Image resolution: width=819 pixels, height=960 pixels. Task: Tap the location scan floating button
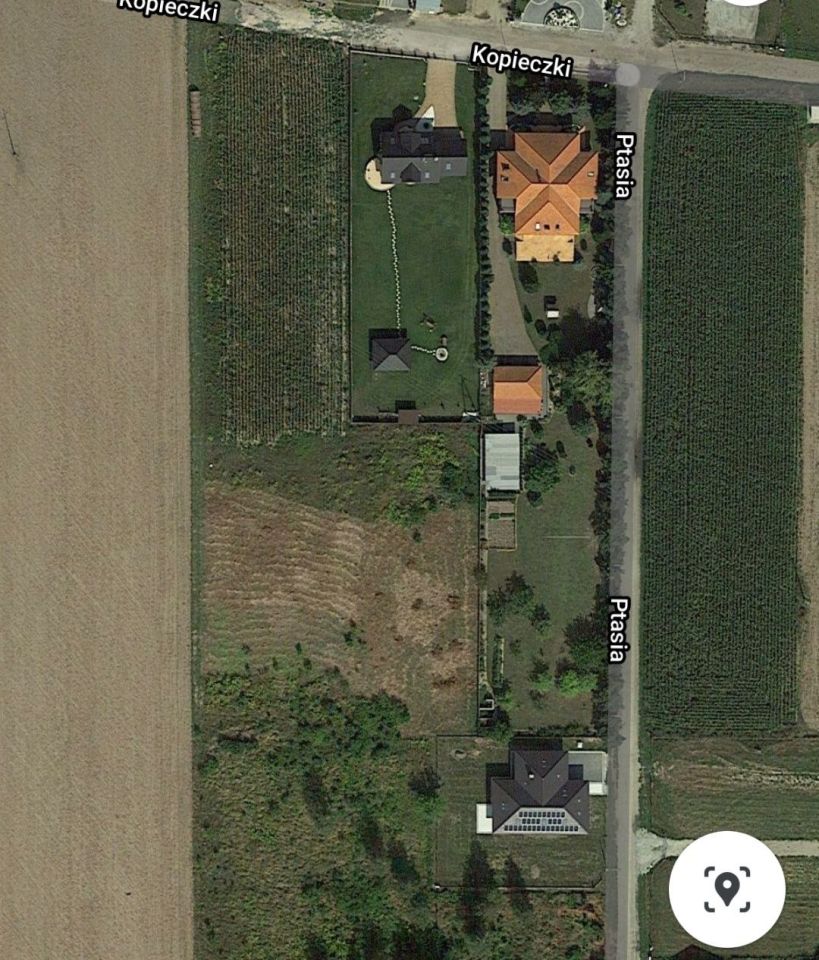tap(726, 888)
